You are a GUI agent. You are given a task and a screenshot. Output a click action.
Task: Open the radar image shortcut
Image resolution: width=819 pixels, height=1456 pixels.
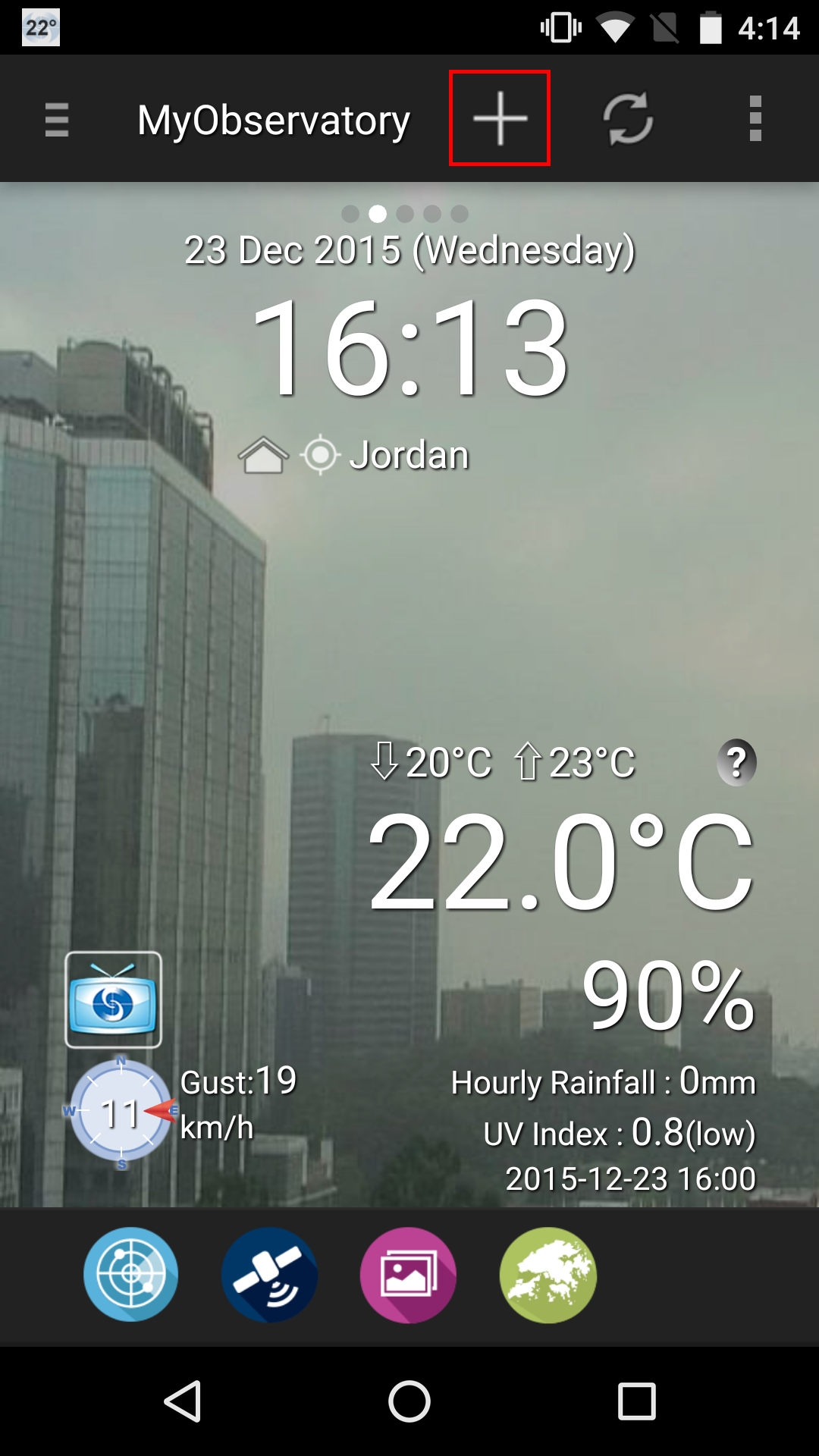tap(131, 1275)
